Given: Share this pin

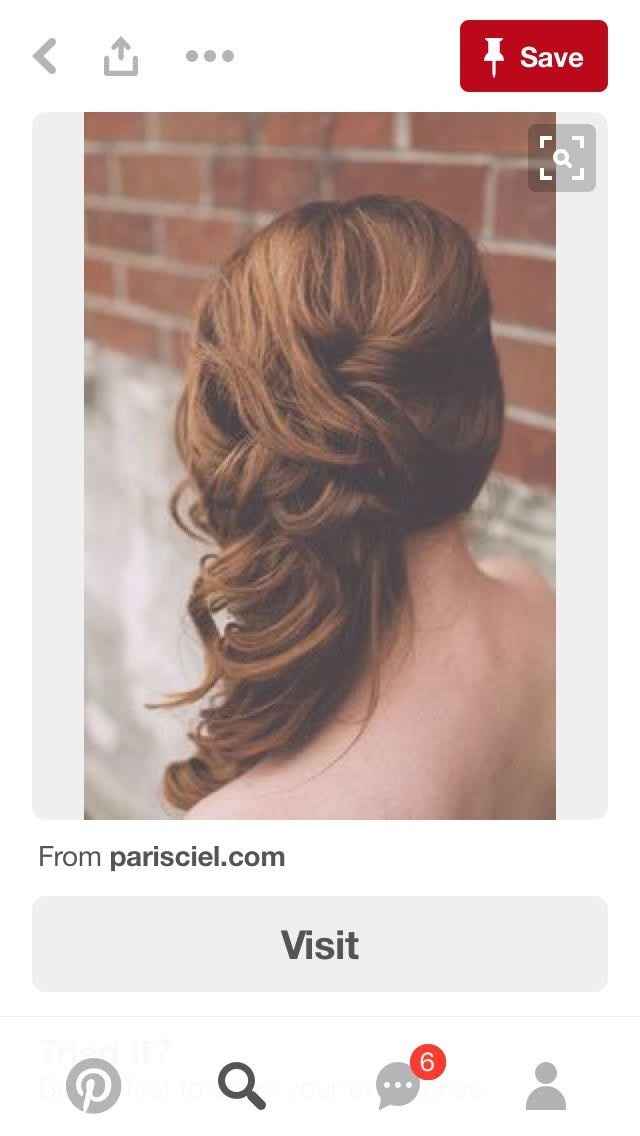Looking at the screenshot, I should [121, 57].
